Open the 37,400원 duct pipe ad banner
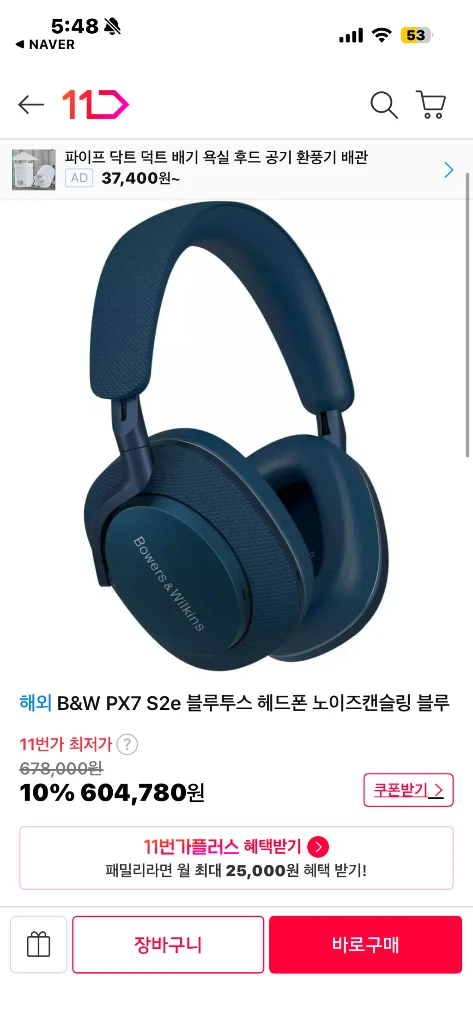The width and height of the screenshot is (473, 1024). (x=236, y=170)
